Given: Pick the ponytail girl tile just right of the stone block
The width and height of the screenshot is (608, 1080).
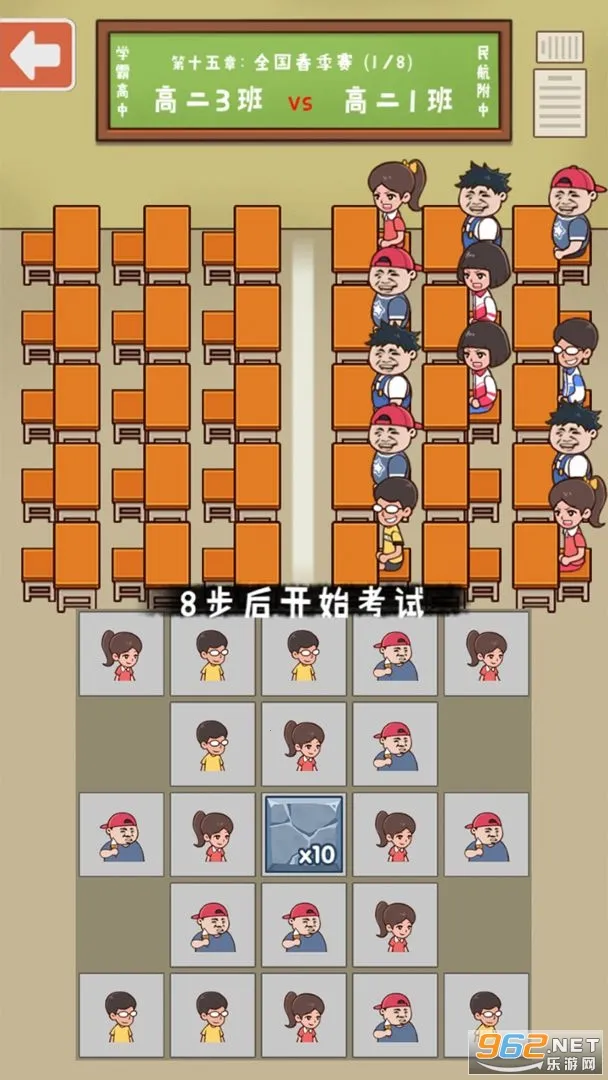Looking at the screenshot, I should [395, 834].
